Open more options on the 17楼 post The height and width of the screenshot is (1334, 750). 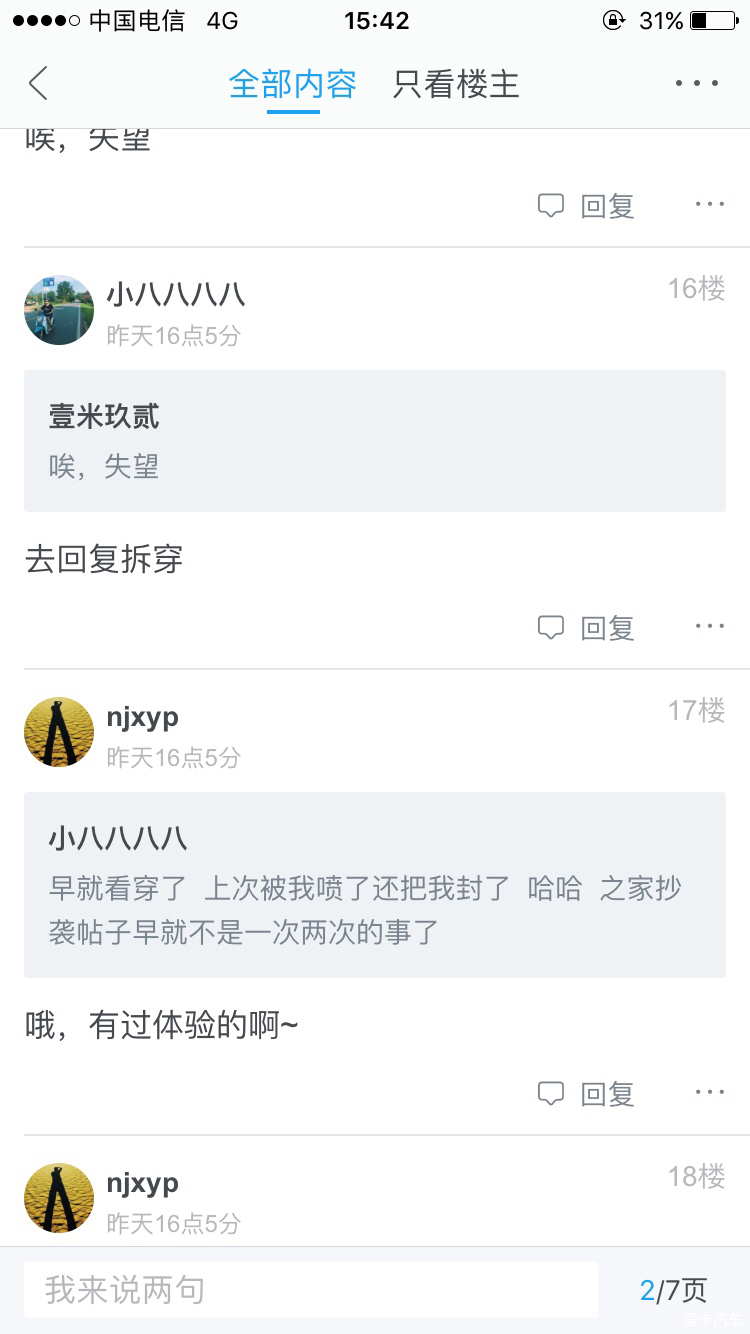pyautogui.click(x=710, y=1093)
